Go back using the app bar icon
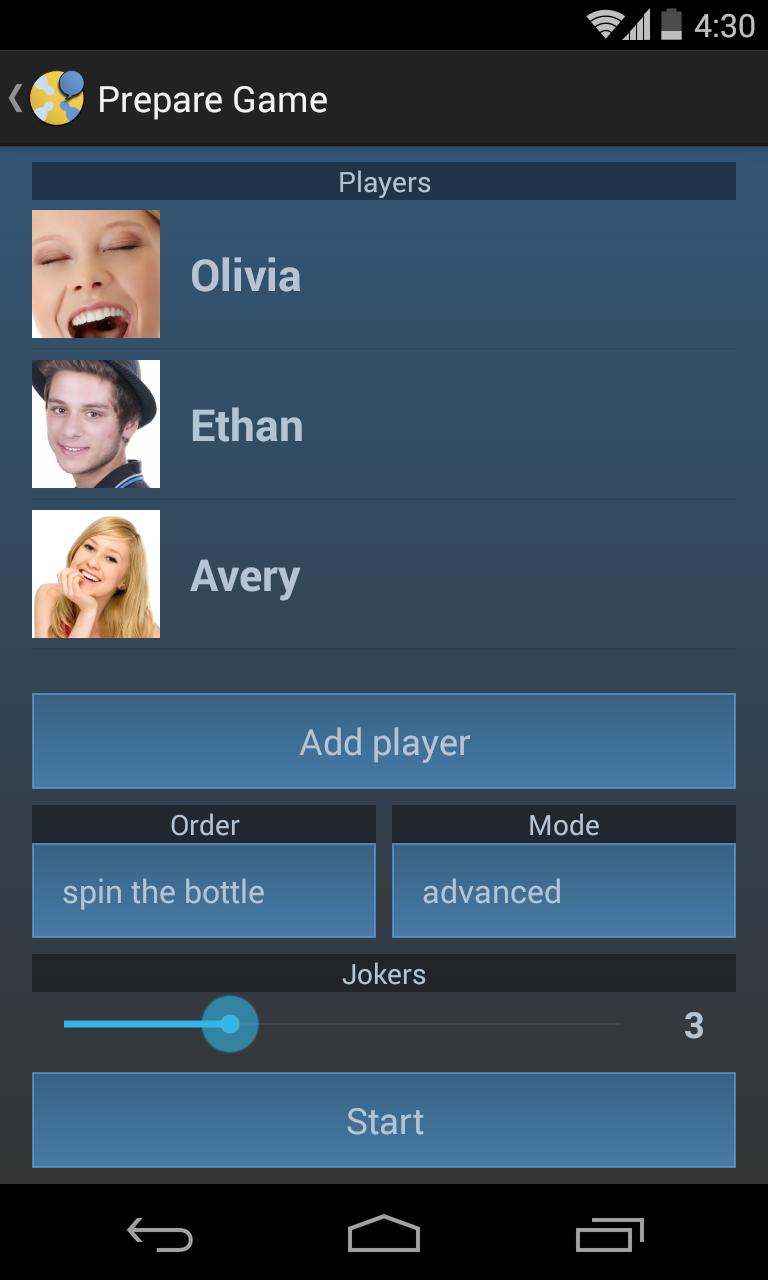Image resolution: width=768 pixels, height=1280 pixels. click(45, 99)
